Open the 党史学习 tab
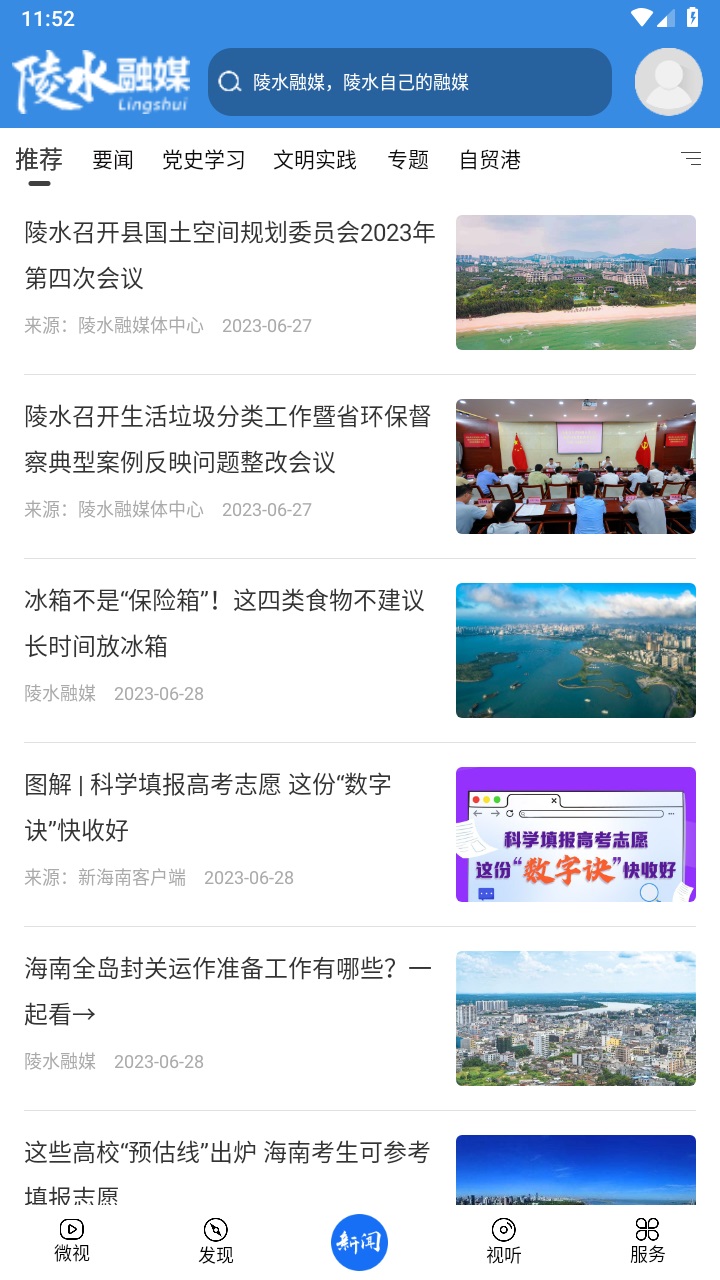 pyautogui.click(x=203, y=159)
